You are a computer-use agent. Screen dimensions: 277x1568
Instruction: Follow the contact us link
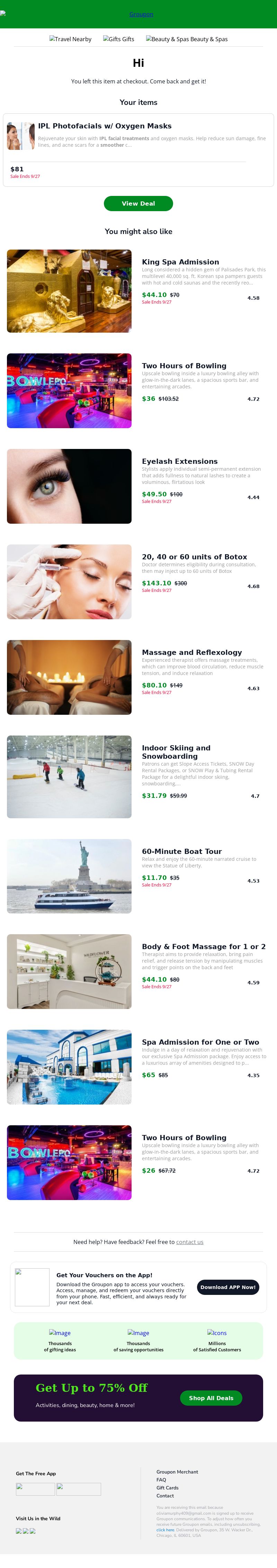(x=189, y=1242)
